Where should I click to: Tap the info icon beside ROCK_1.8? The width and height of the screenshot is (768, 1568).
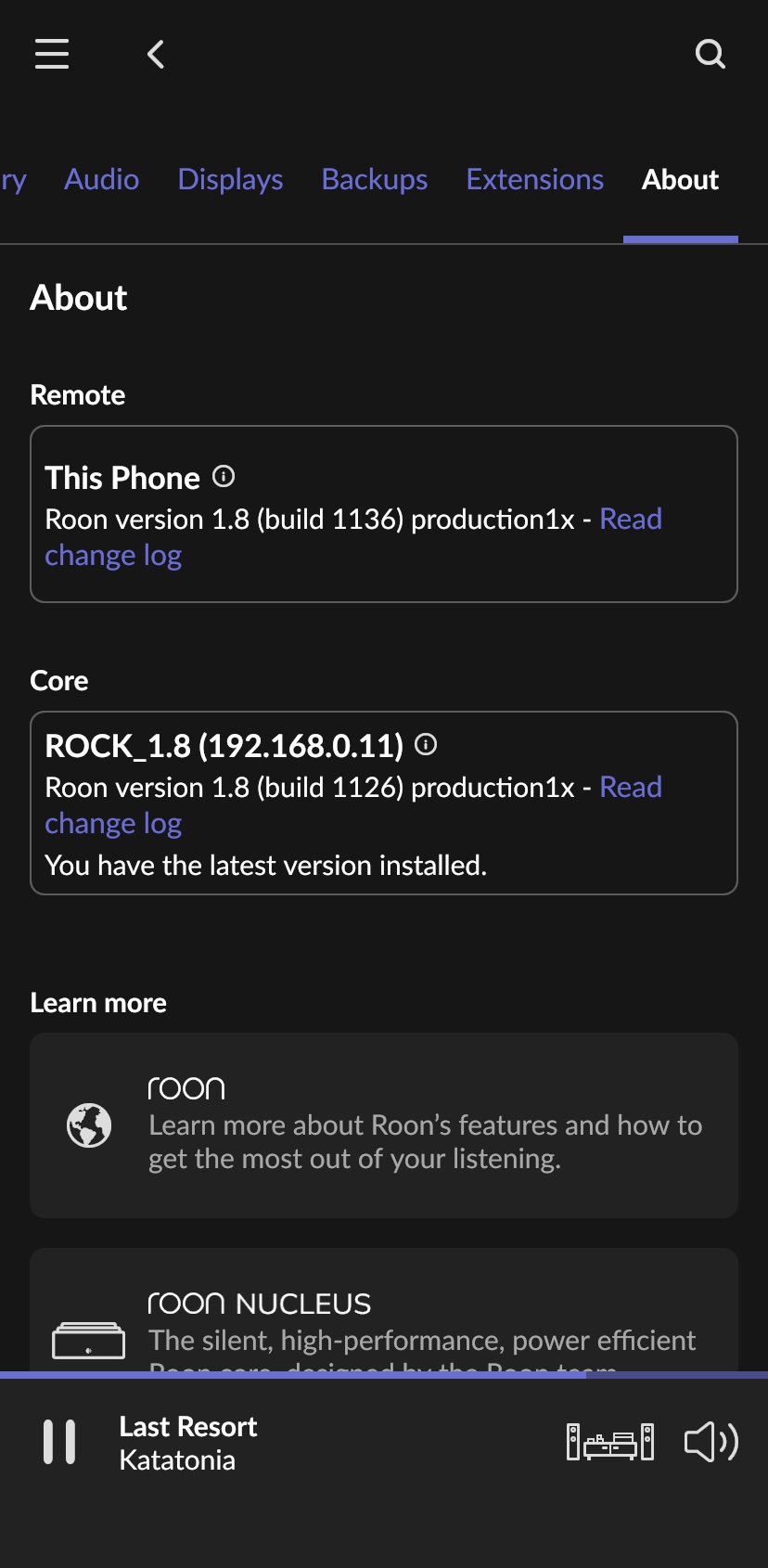(x=426, y=744)
